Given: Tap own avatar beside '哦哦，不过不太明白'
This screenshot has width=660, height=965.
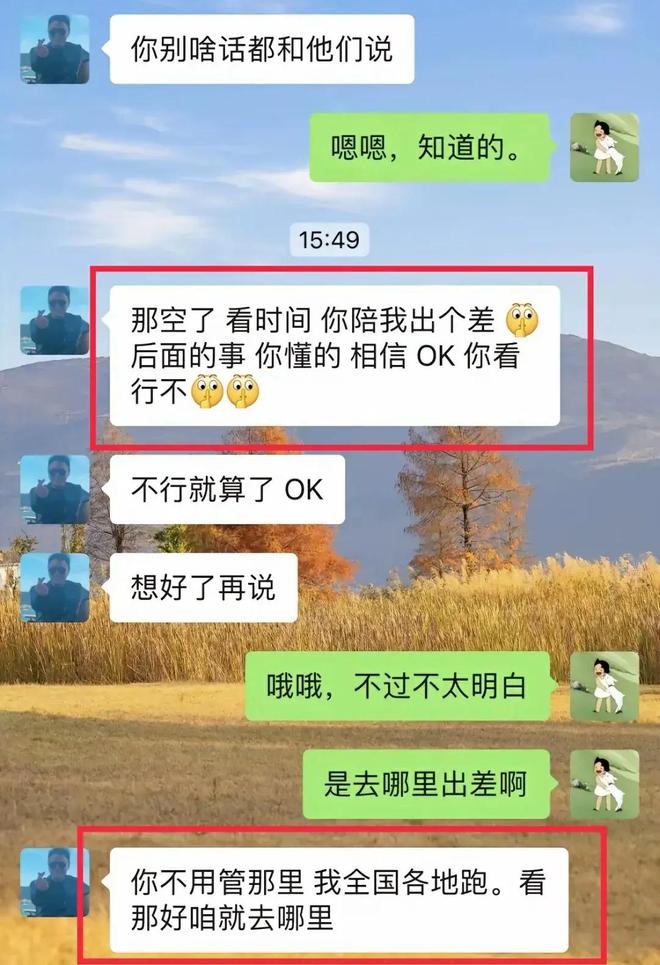Looking at the screenshot, I should [x=604, y=686].
